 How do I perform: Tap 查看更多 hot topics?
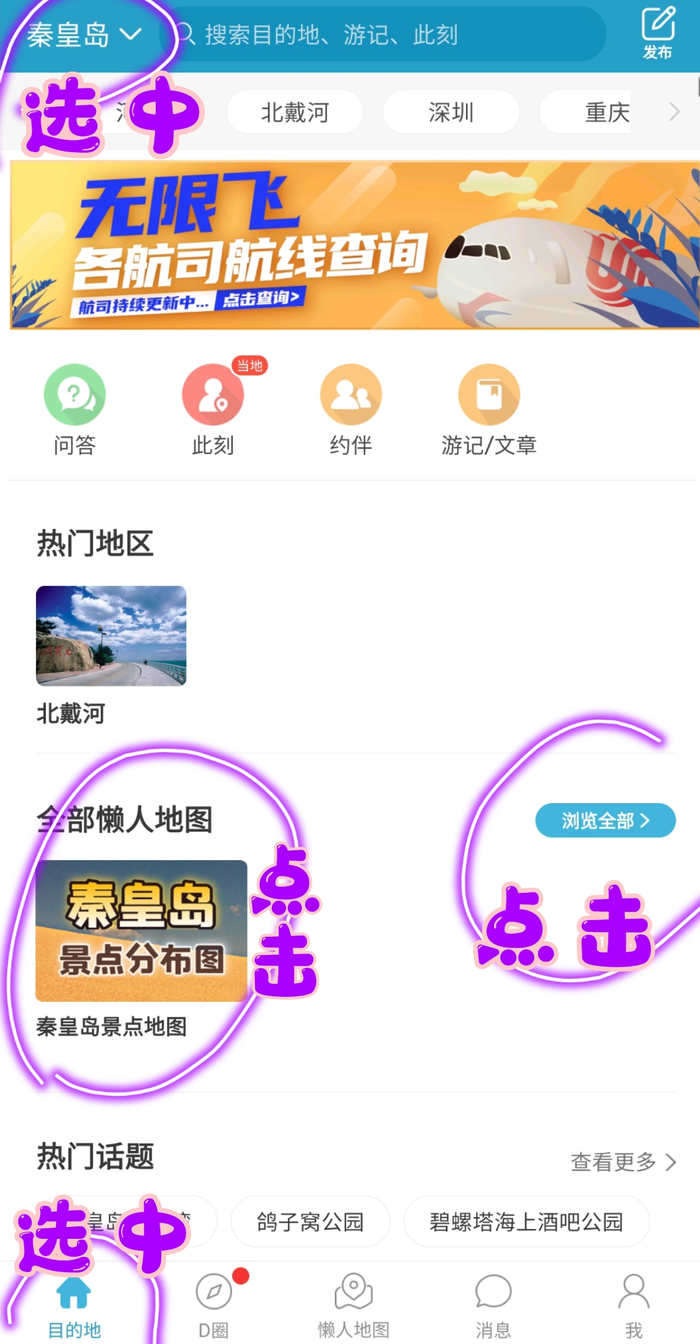tap(623, 1162)
